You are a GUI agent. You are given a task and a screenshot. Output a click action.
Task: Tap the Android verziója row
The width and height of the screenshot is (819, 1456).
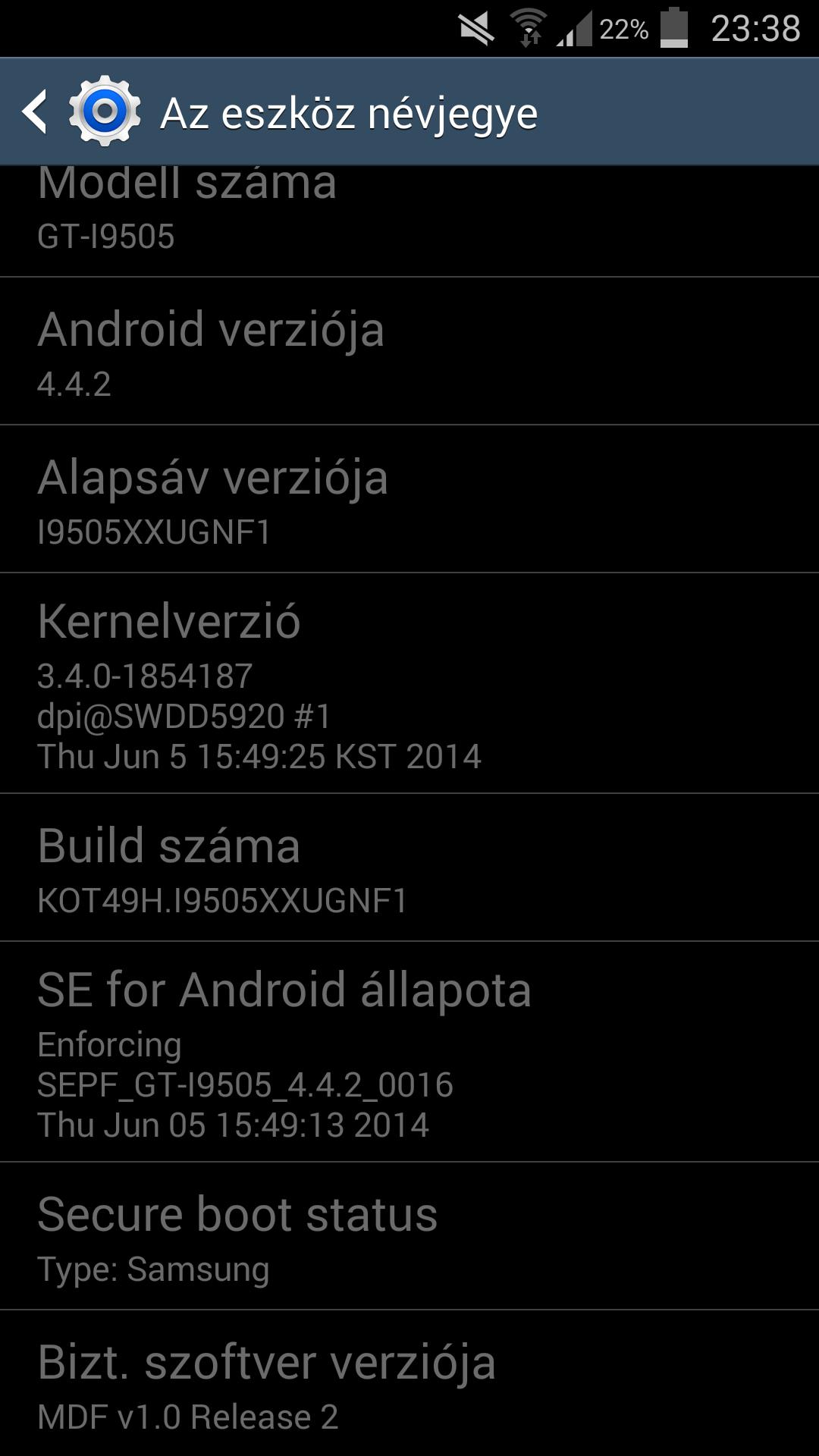pyautogui.click(x=409, y=351)
